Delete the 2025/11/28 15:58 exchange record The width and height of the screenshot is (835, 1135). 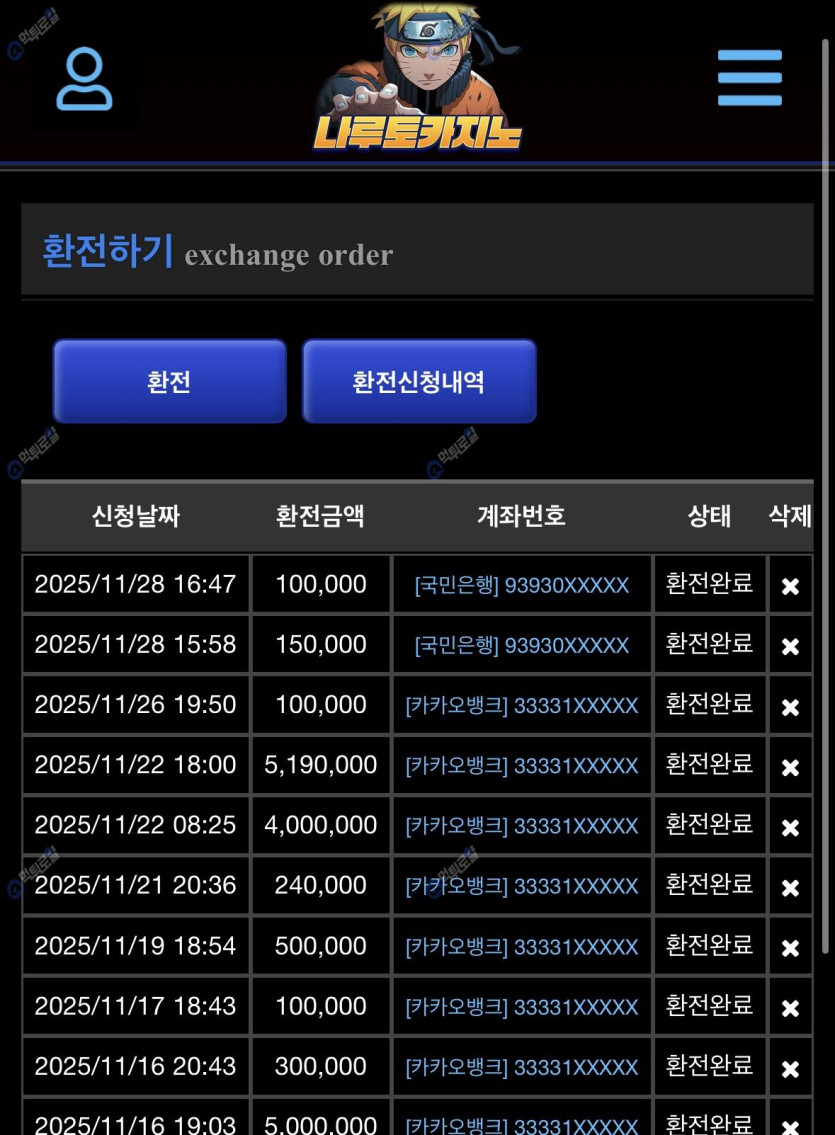click(790, 646)
